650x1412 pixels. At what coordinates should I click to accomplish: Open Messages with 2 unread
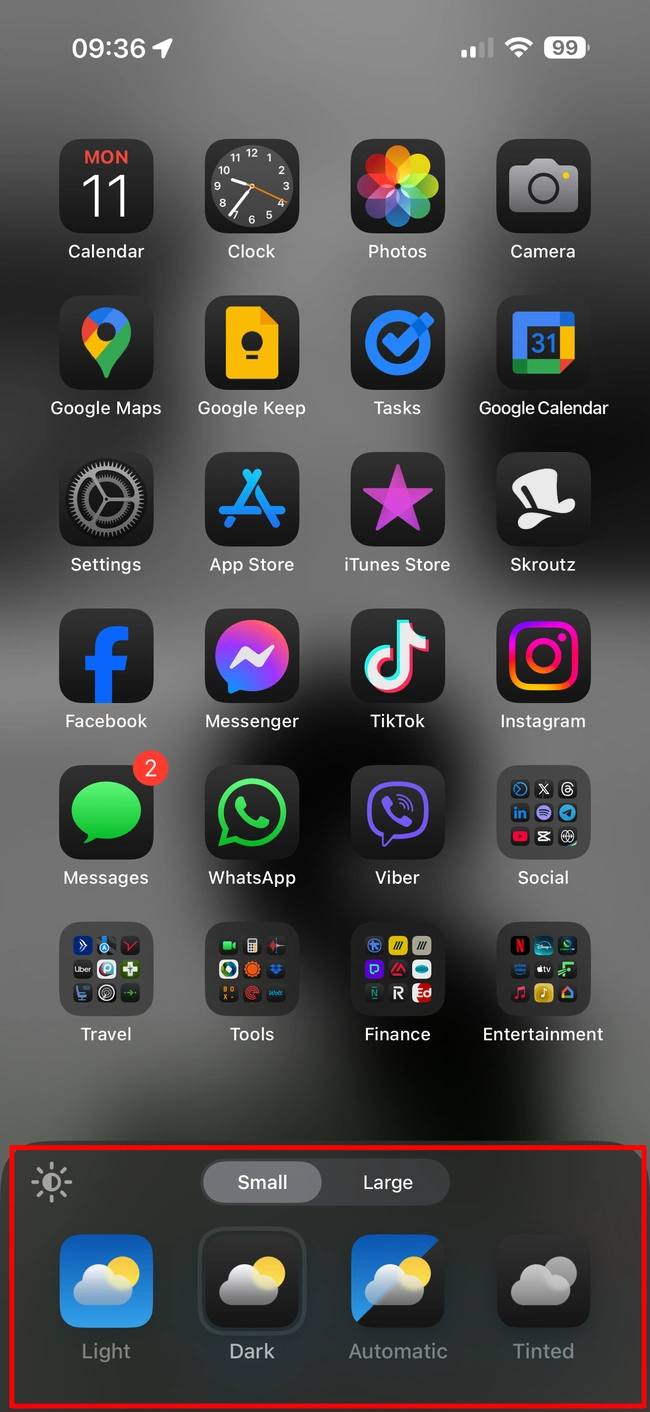pyautogui.click(x=106, y=812)
